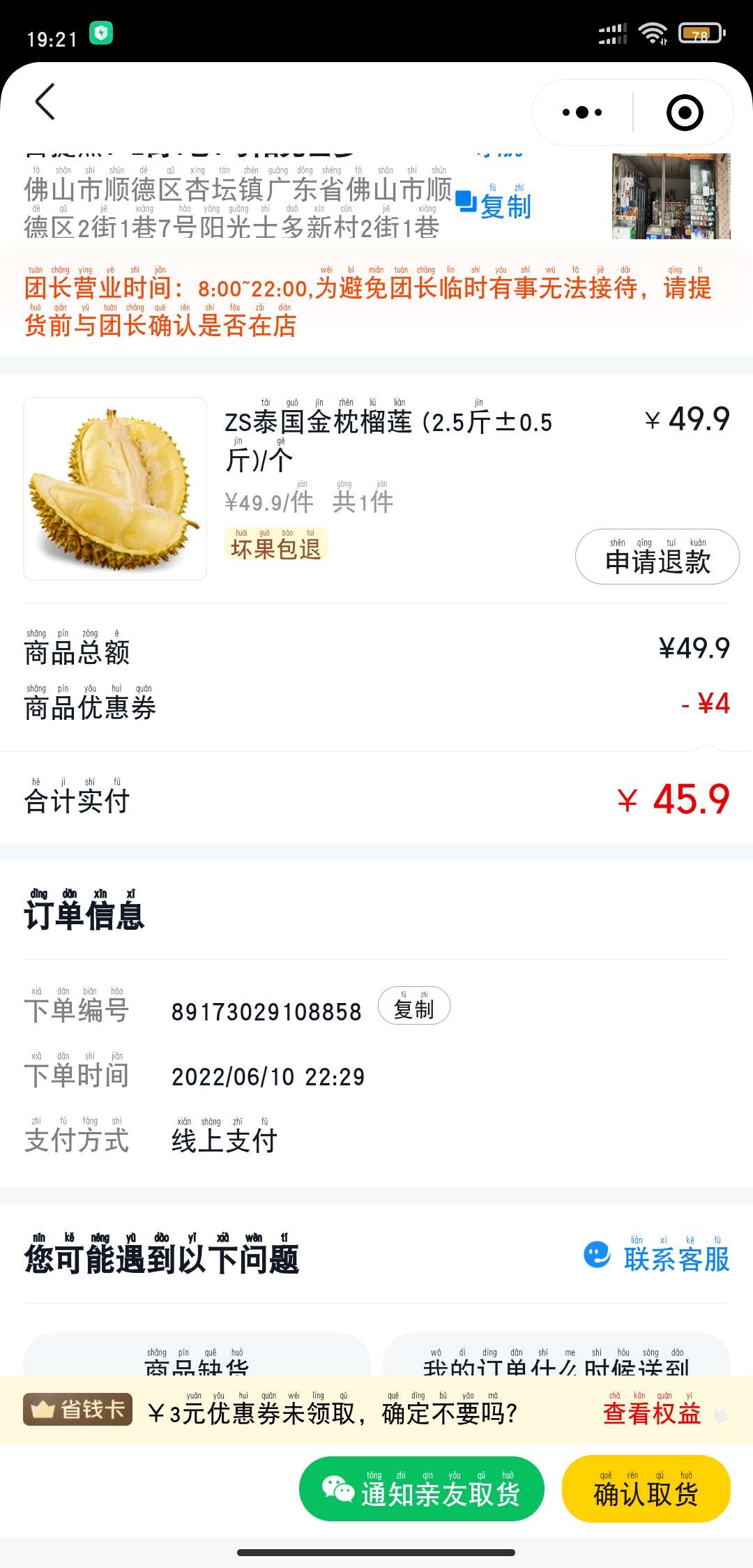Go back using the top-left arrow
This screenshot has width=753, height=1568.
[x=45, y=102]
